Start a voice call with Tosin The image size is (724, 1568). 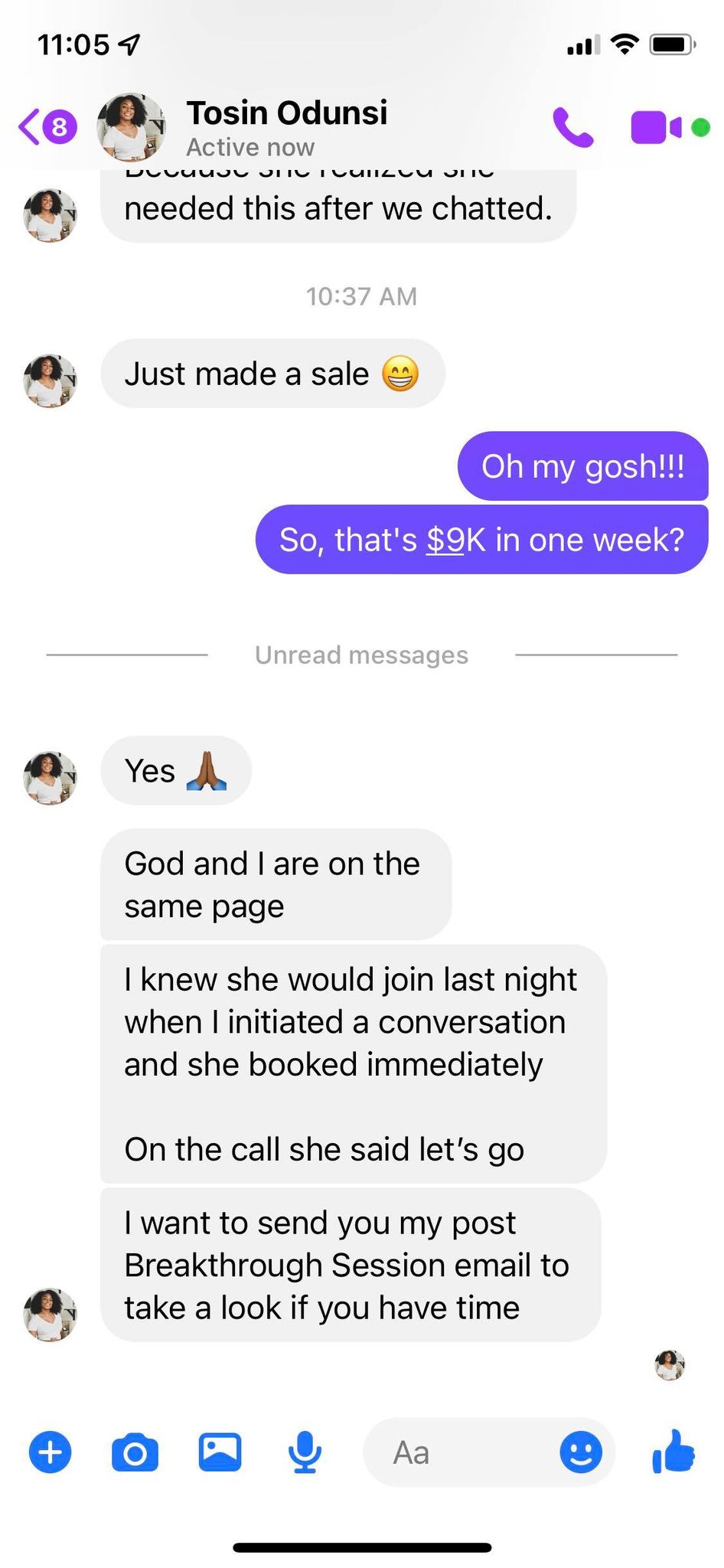click(572, 127)
